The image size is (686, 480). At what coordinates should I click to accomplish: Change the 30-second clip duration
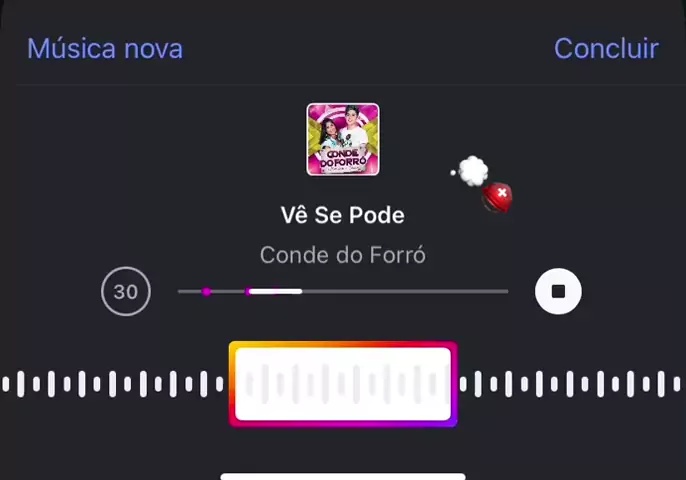click(125, 291)
